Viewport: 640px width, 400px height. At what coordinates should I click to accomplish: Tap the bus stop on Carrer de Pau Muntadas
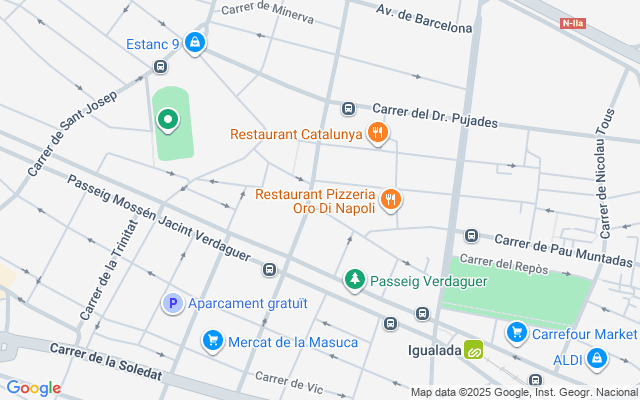click(x=471, y=236)
